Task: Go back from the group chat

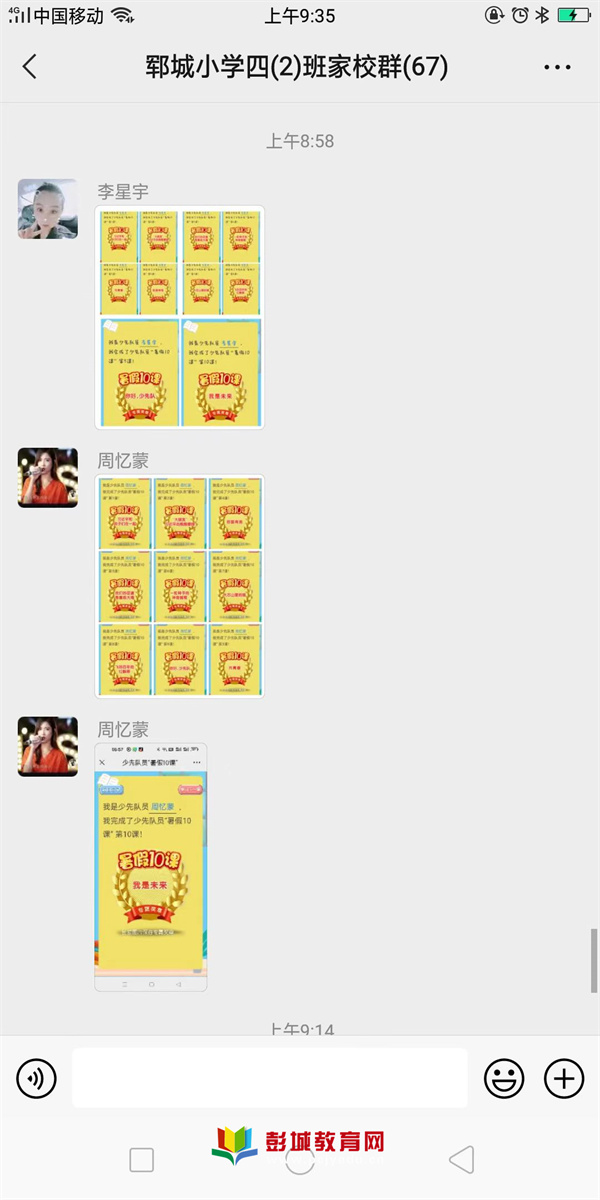Action: click(x=29, y=67)
